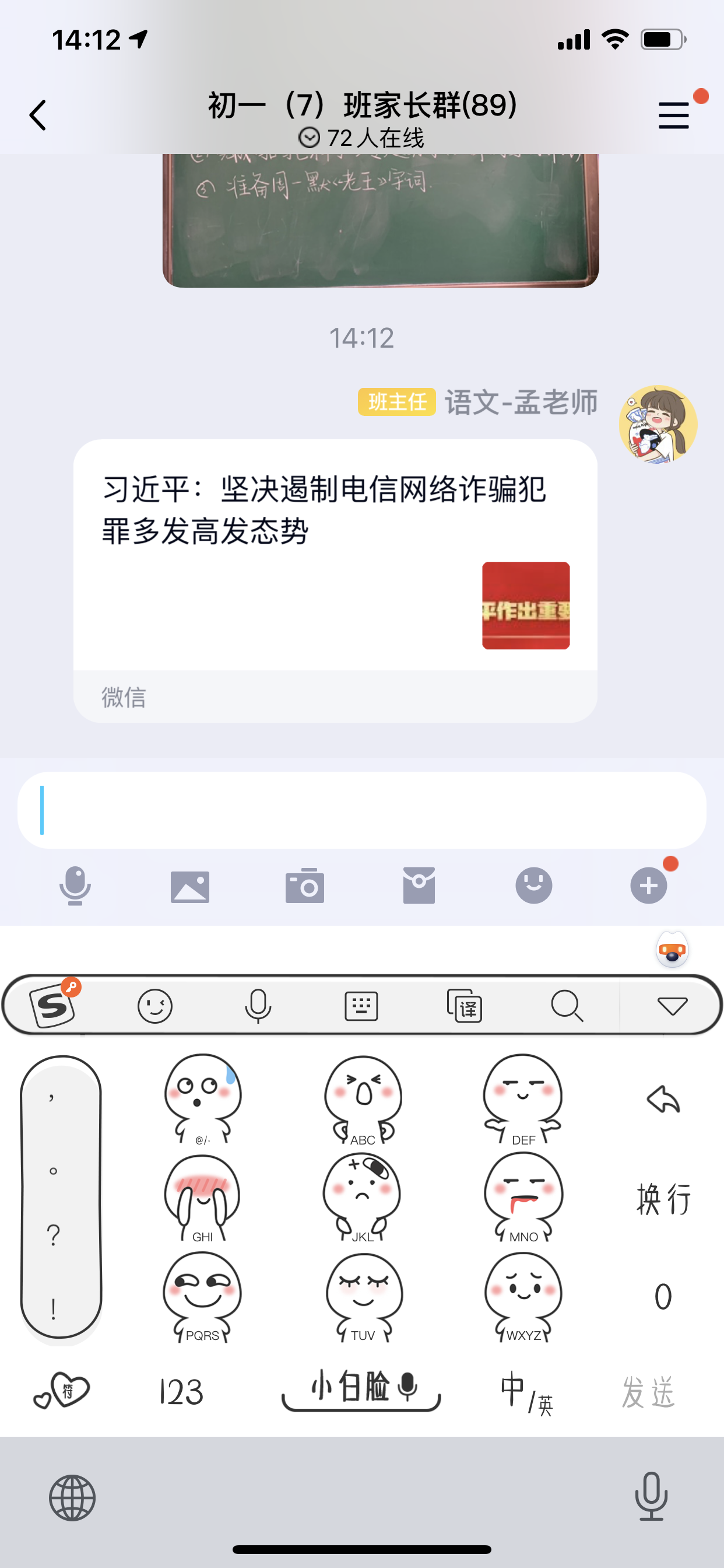Image resolution: width=724 pixels, height=1568 pixels.
Task: Tap the 换行 newline key
Action: pos(663,1199)
